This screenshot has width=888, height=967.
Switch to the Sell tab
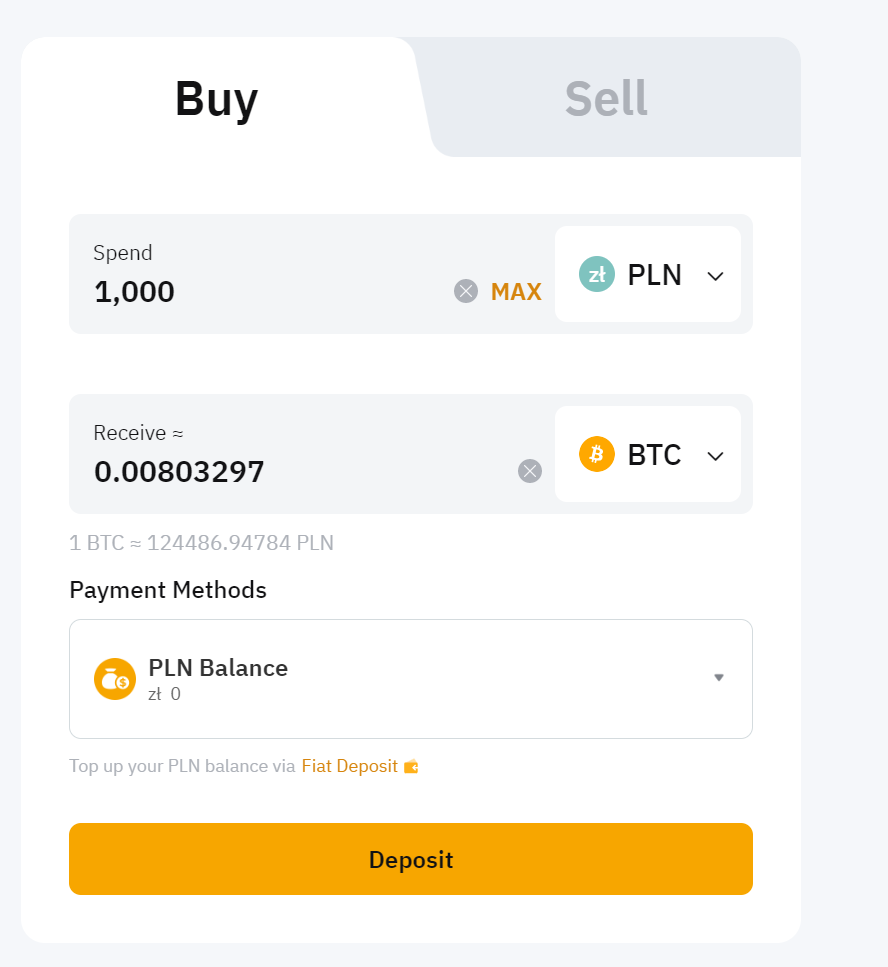606,98
